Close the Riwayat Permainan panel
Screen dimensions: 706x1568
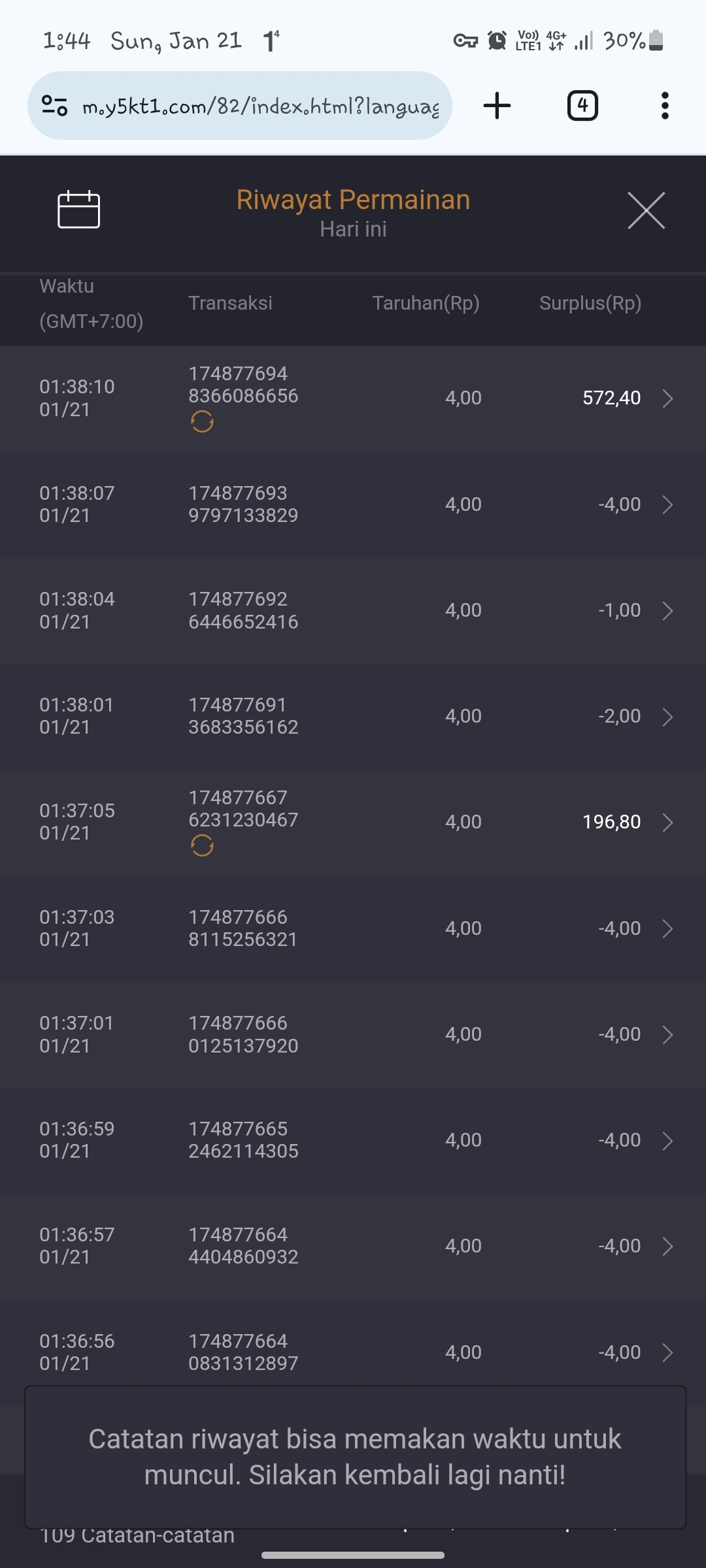tap(646, 210)
